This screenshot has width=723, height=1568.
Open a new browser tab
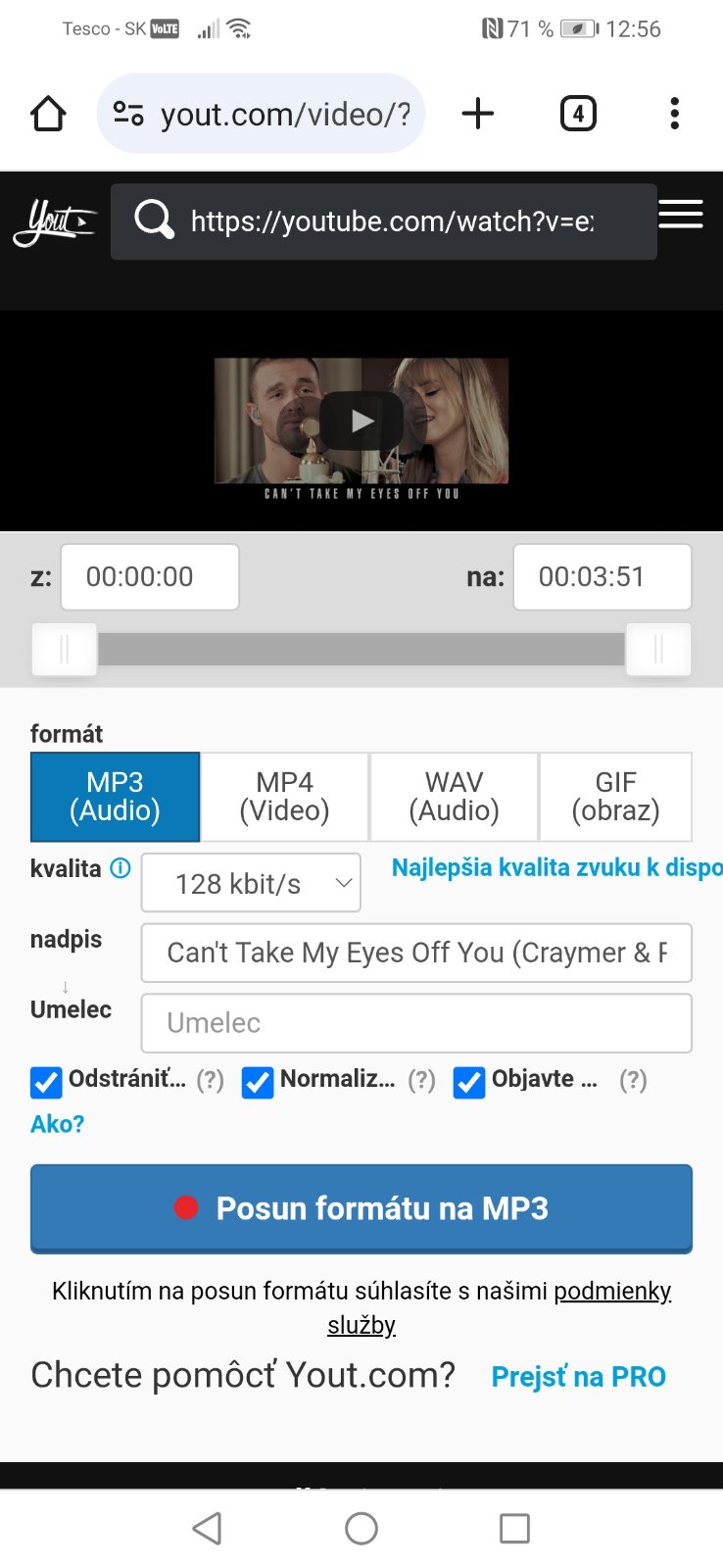[478, 114]
